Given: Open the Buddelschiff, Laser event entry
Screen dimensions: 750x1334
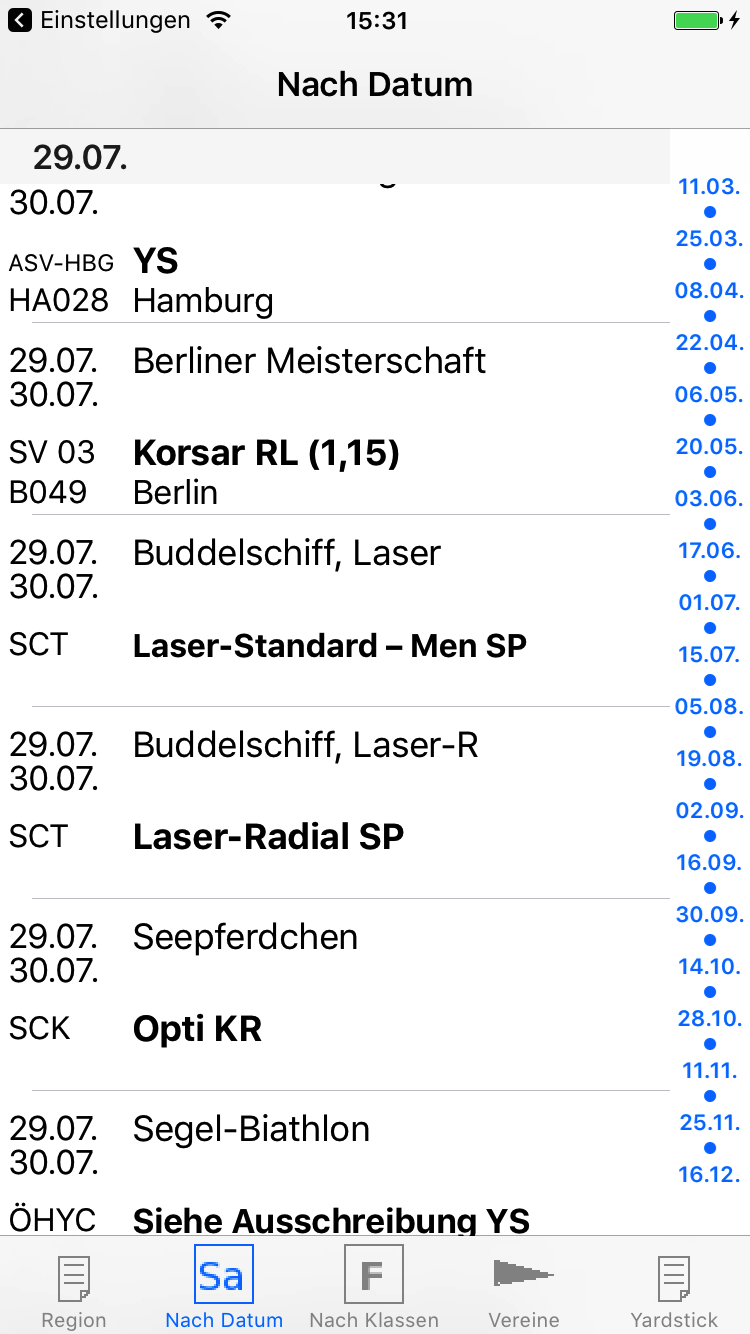Looking at the screenshot, I should tap(335, 612).
